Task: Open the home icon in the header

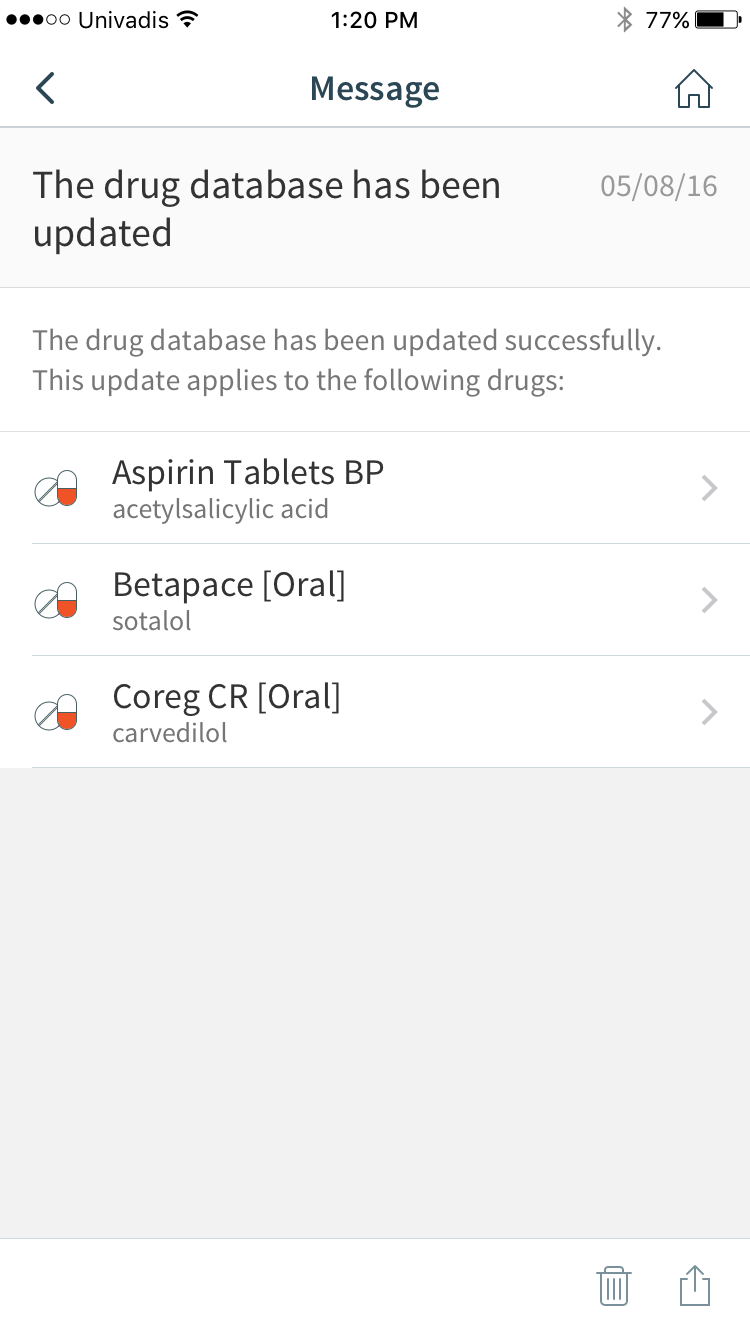Action: (693, 89)
